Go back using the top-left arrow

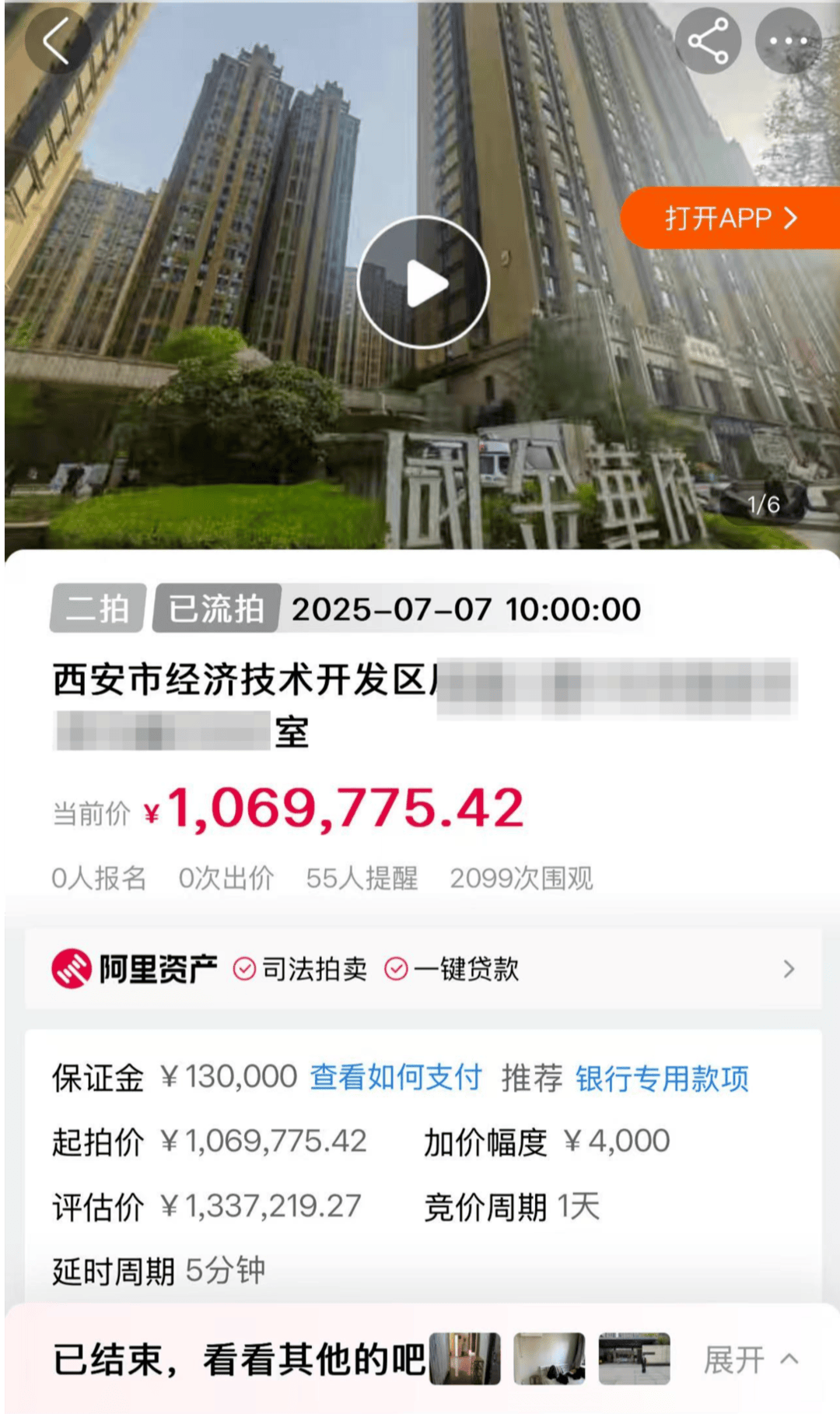pos(57,40)
